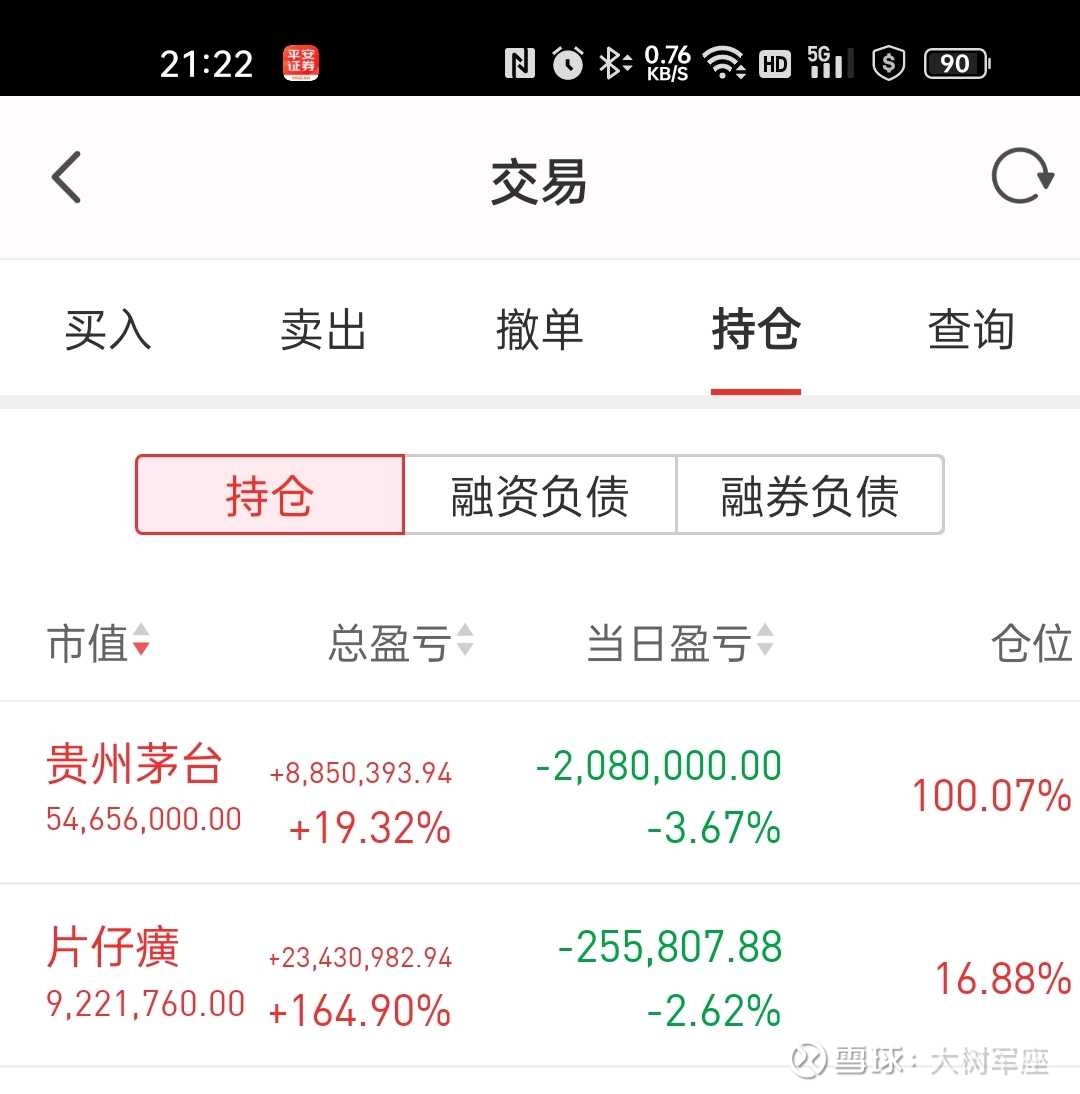Screen dimensions: 1080x1094
Task: Tap the battery indicator showing 90
Action: coord(955,62)
